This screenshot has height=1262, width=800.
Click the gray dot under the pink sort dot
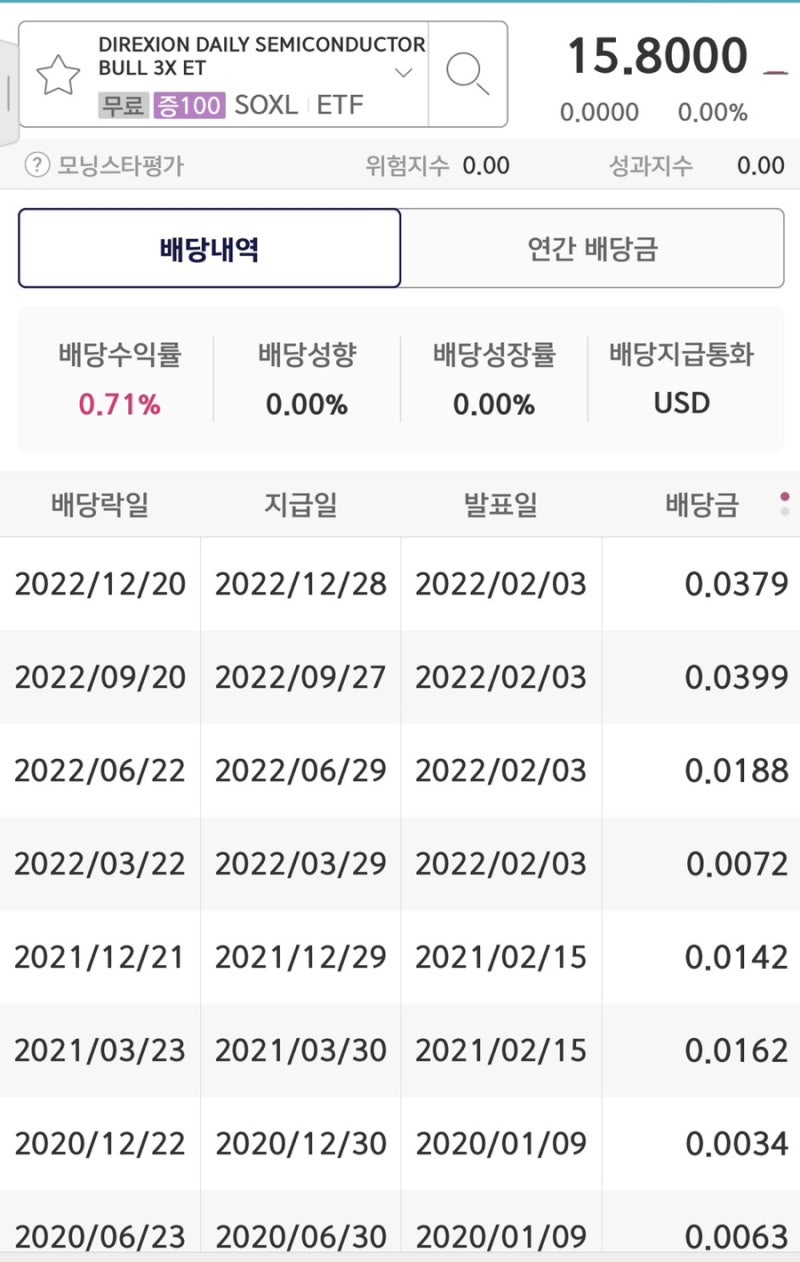tap(785, 510)
